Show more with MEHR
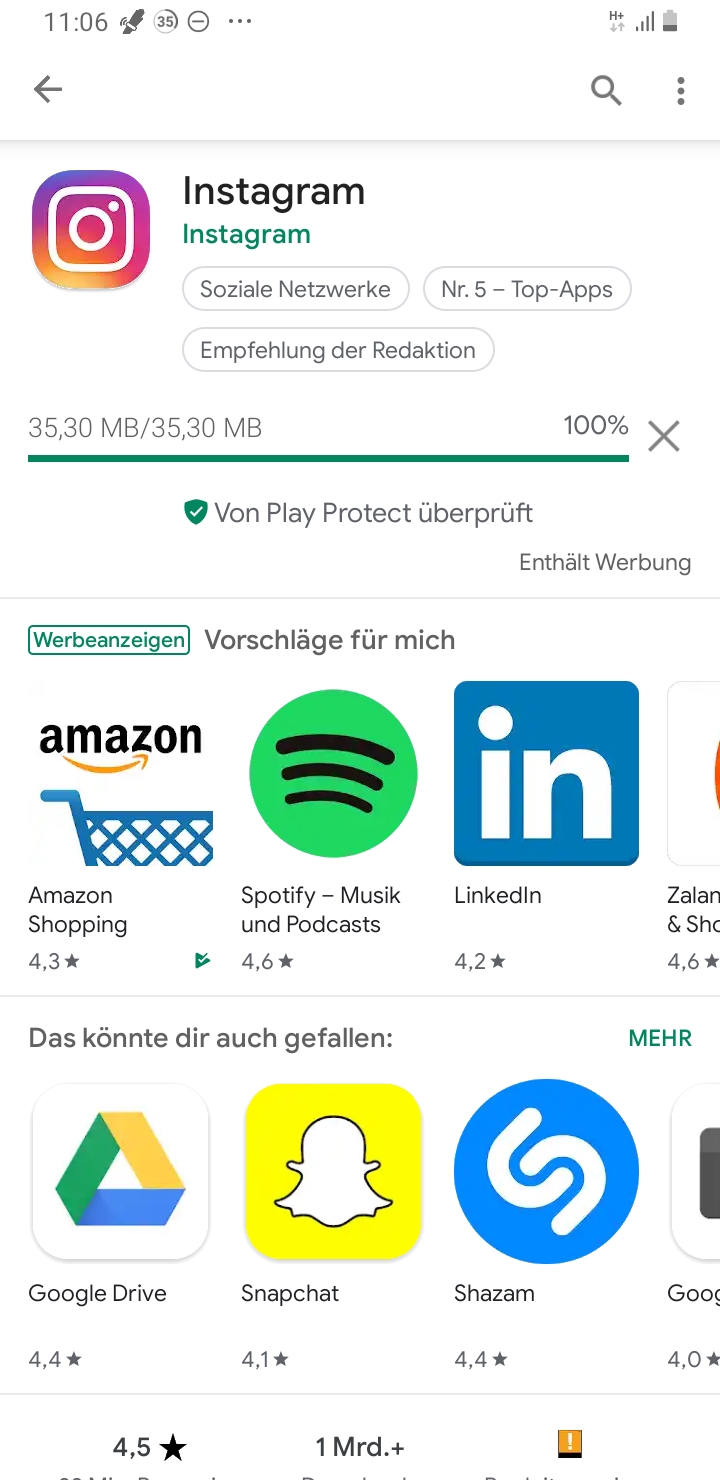 point(660,1038)
